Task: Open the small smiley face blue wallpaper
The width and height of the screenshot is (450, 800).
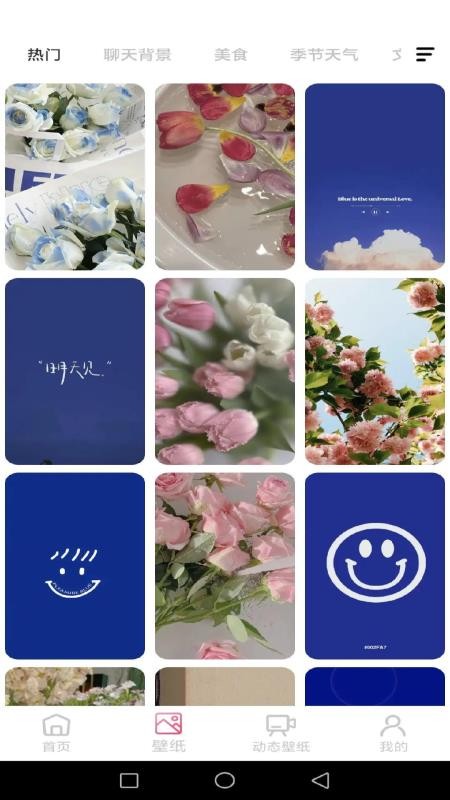Action: [75, 566]
